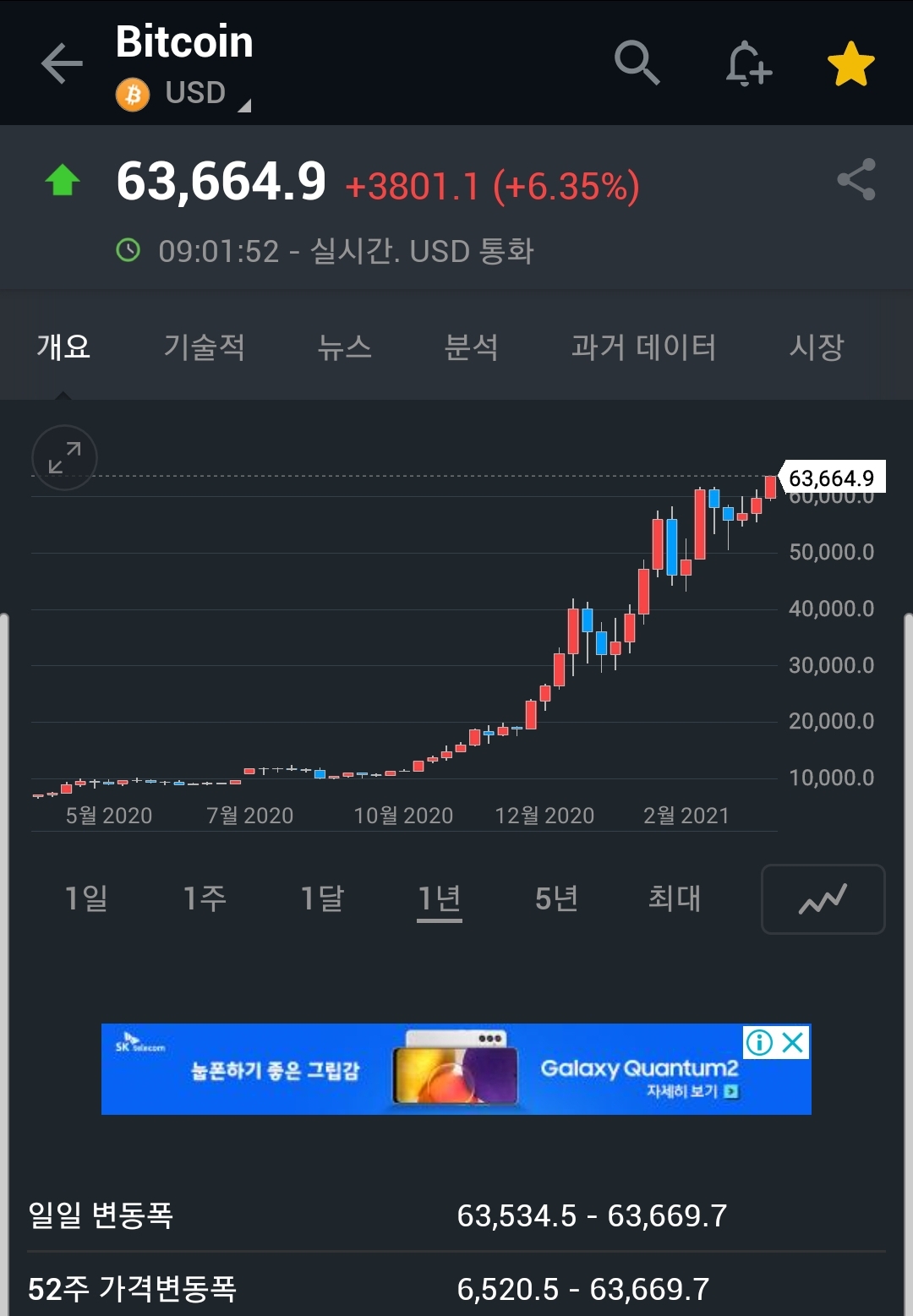This screenshot has width=913, height=1316.
Task: Select the 최대 chart range
Action: point(674,898)
